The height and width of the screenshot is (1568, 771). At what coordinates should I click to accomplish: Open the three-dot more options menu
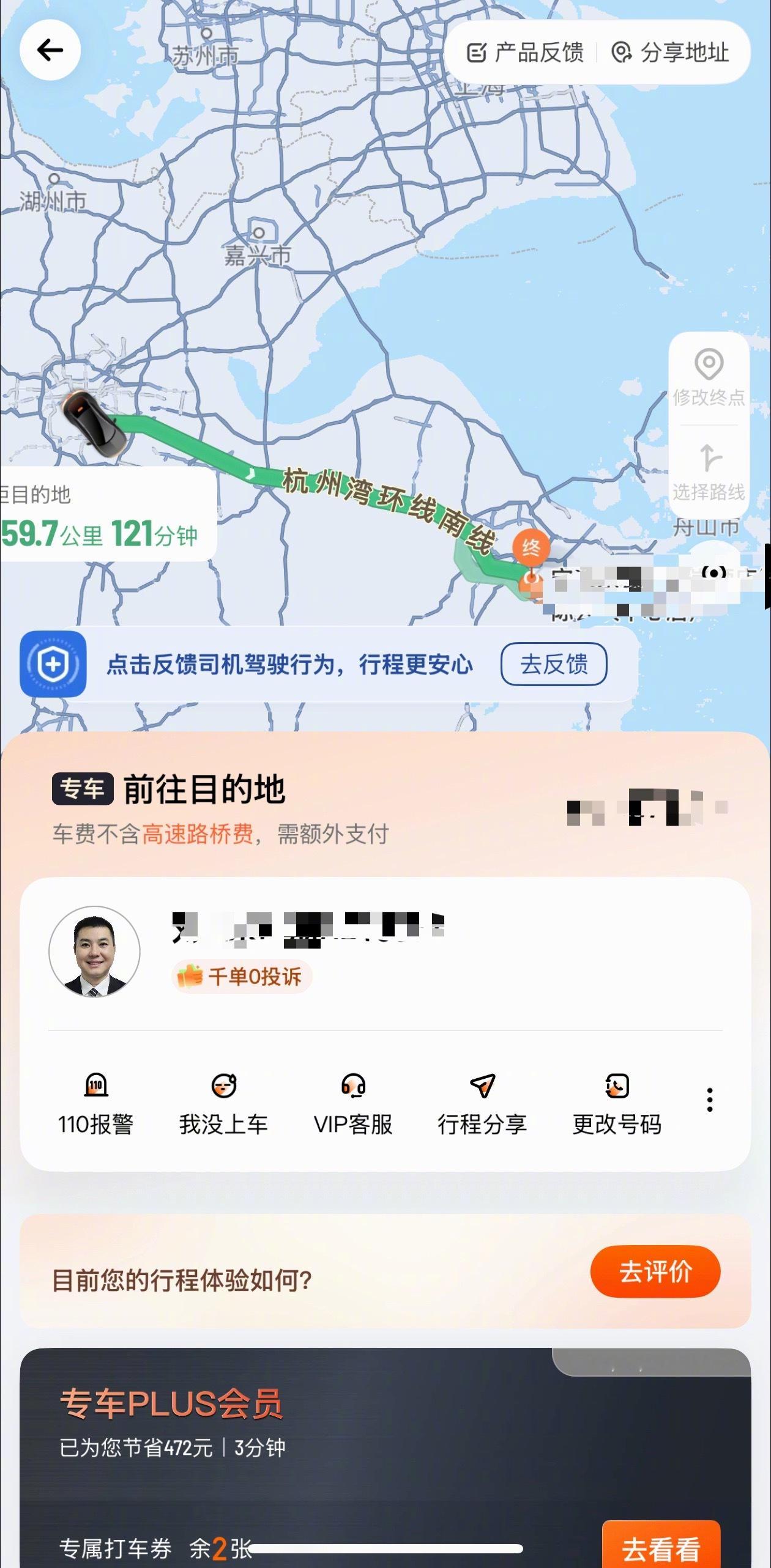pyautogui.click(x=709, y=1099)
